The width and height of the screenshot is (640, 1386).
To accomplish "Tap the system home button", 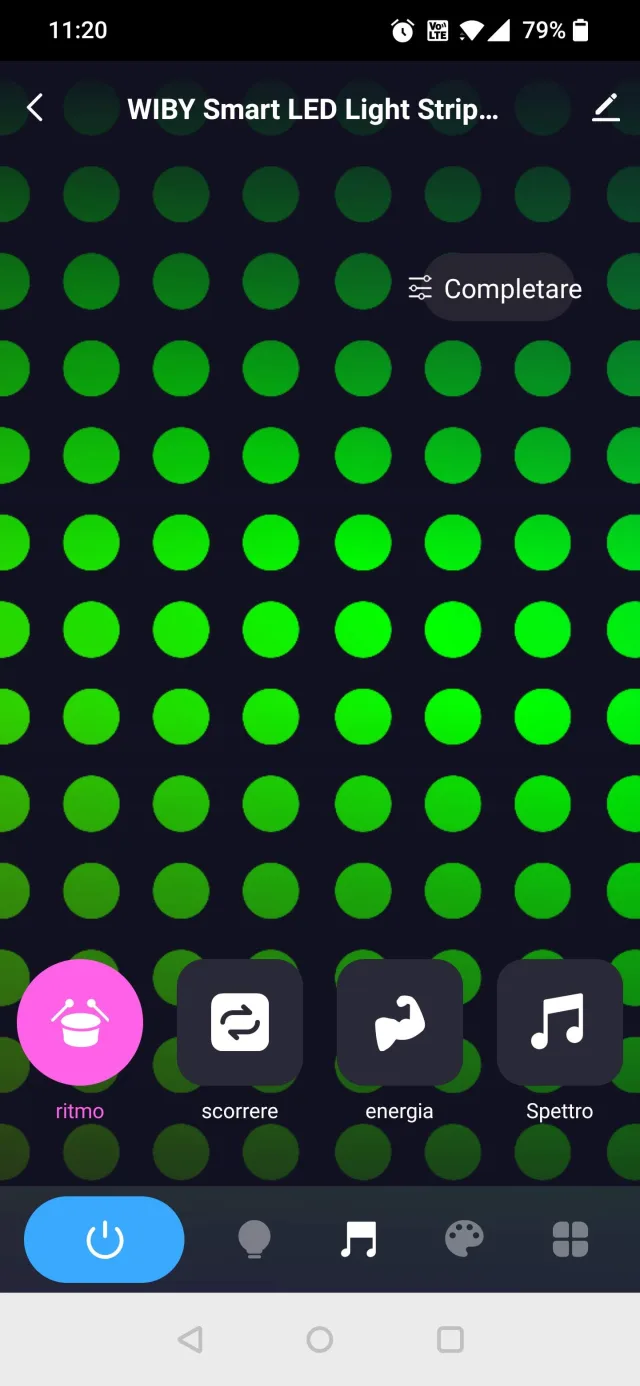I will point(320,1339).
